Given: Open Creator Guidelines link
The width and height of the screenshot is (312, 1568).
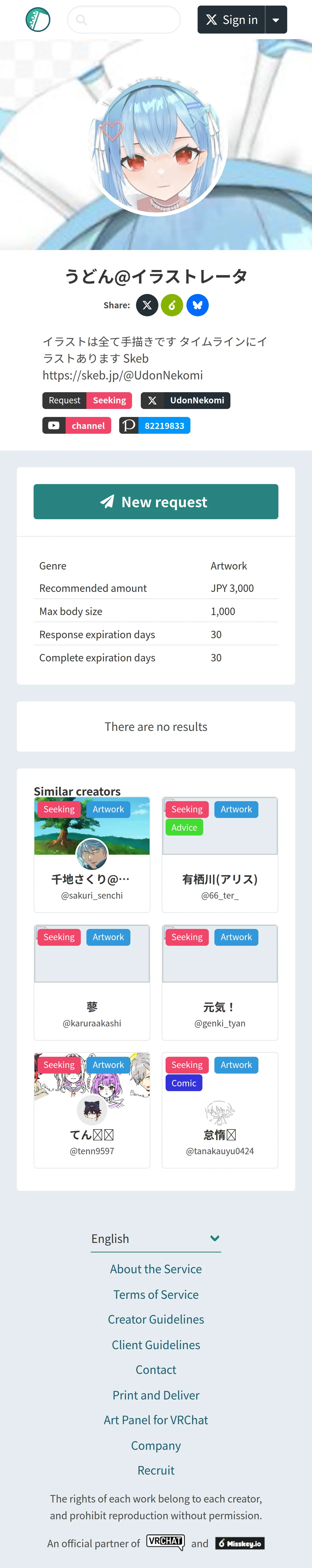Looking at the screenshot, I should point(156,1320).
